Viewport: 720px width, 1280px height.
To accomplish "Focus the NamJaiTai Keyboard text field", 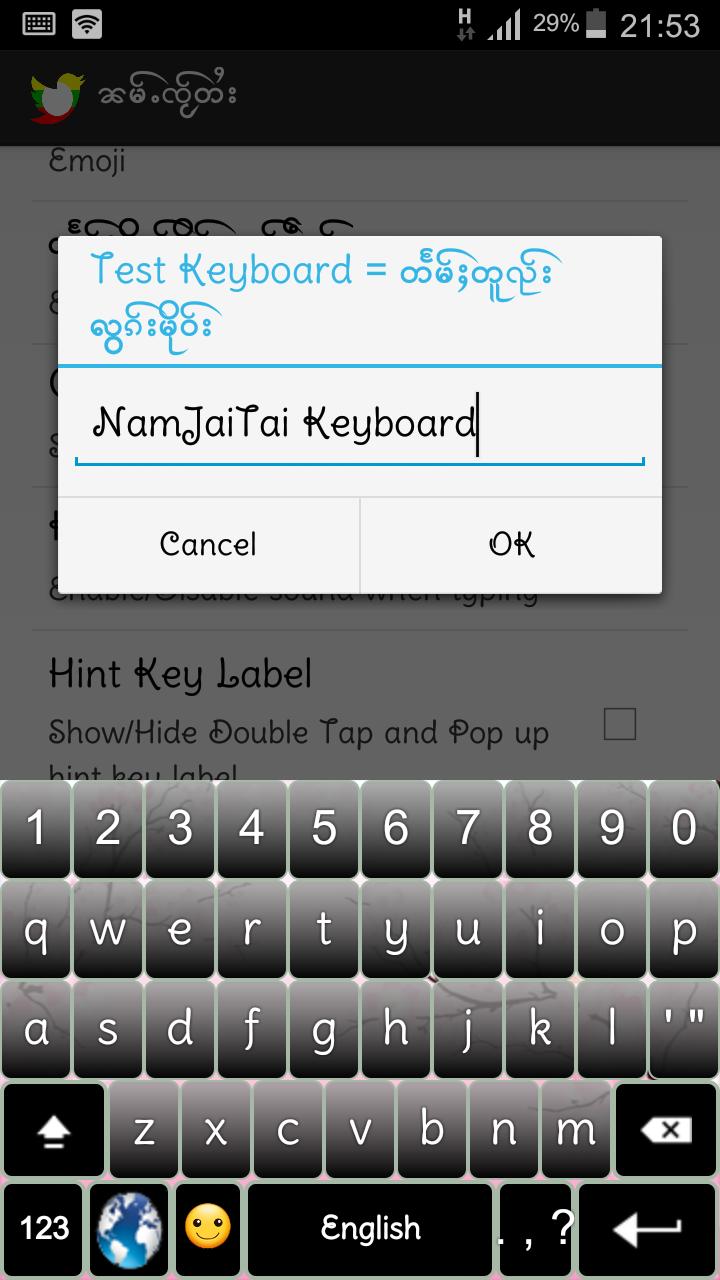I will click(x=358, y=424).
